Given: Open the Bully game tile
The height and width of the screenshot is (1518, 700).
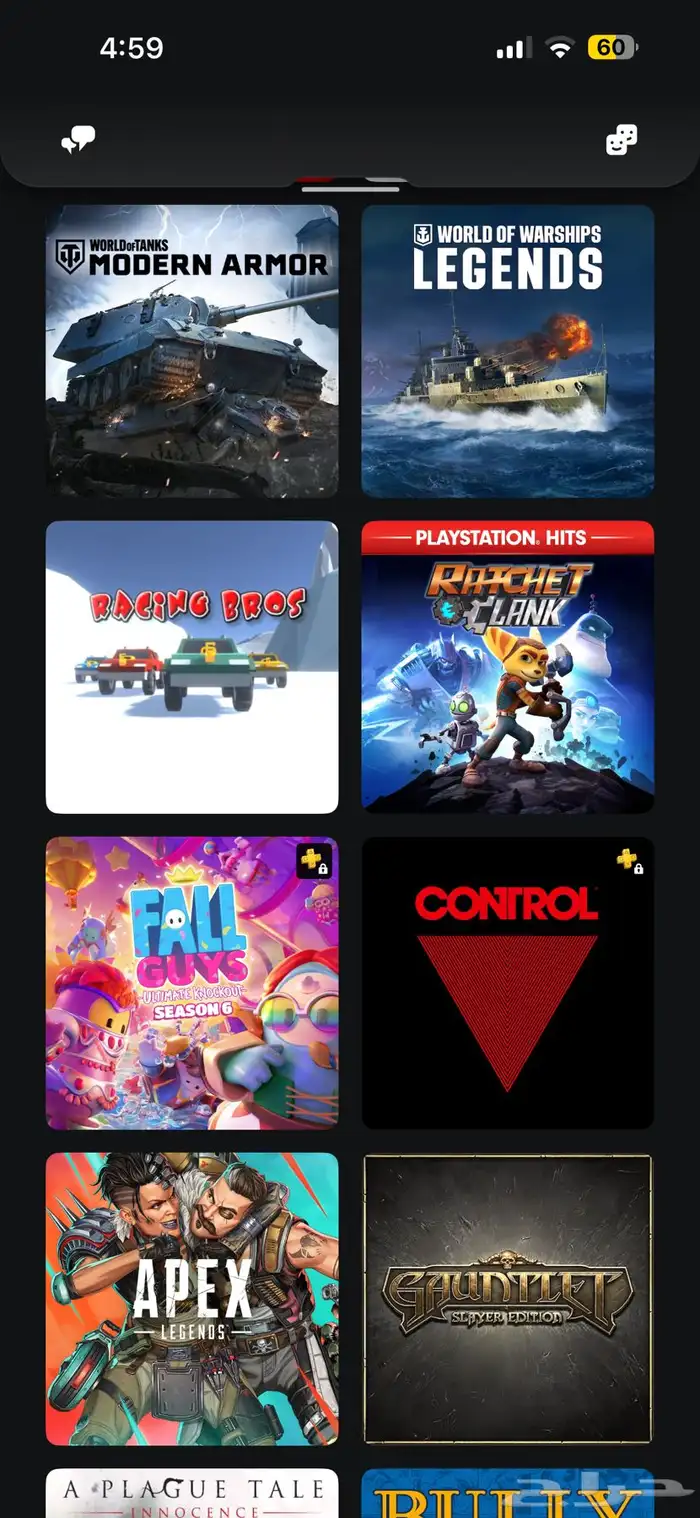Looking at the screenshot, I should pos(507,1495).
